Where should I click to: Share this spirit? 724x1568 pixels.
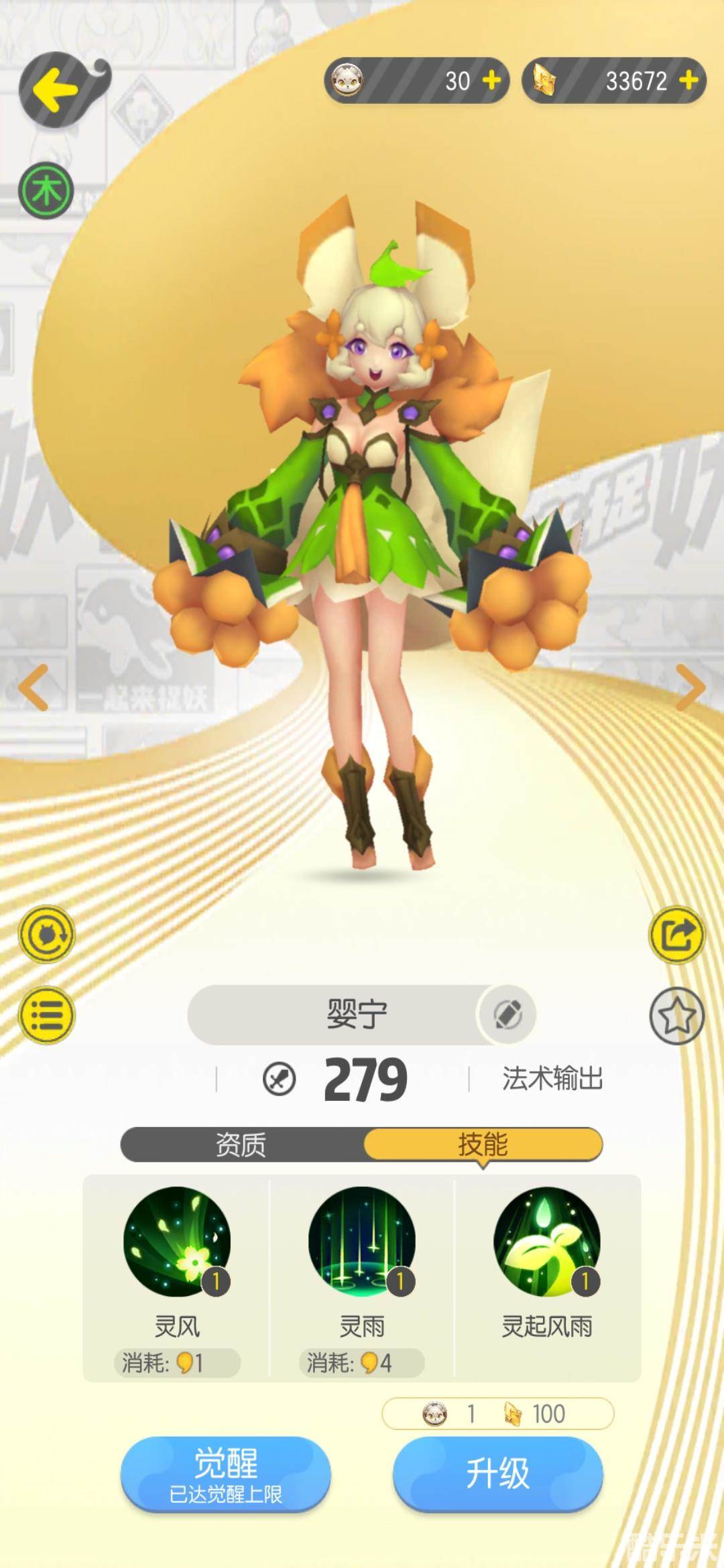(x=677, y=934)
